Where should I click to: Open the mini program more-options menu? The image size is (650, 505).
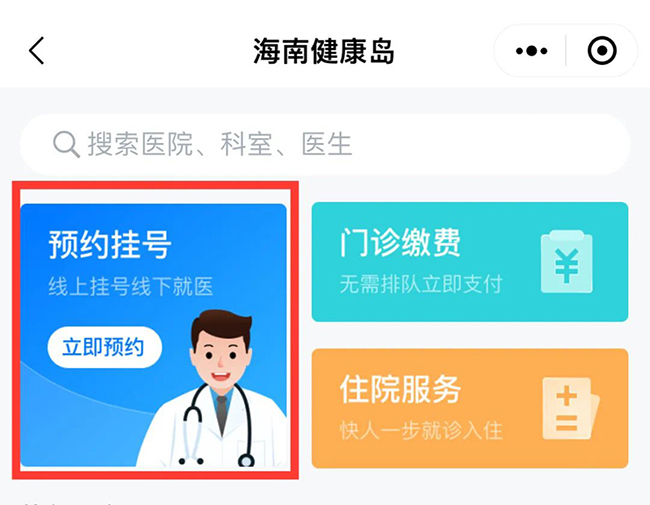[531, 51]
